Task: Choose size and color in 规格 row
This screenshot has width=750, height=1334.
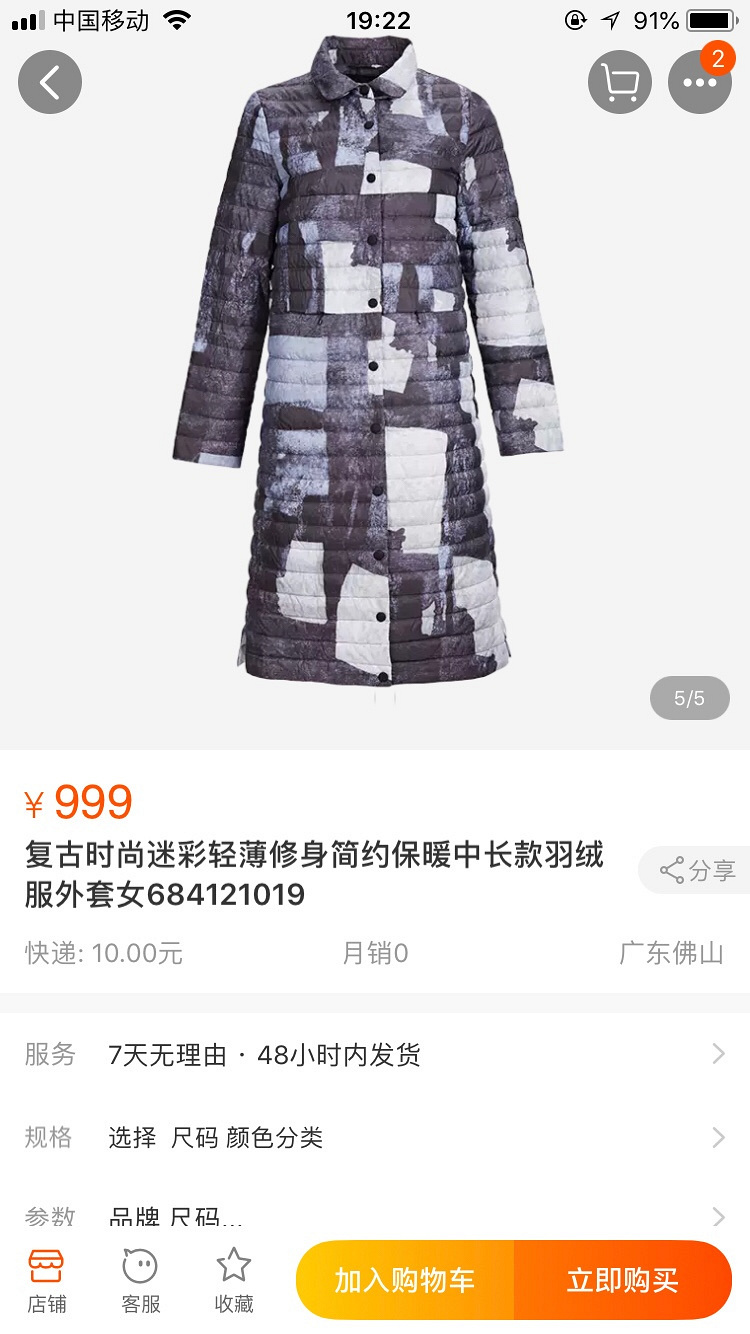Action: 375,1137
